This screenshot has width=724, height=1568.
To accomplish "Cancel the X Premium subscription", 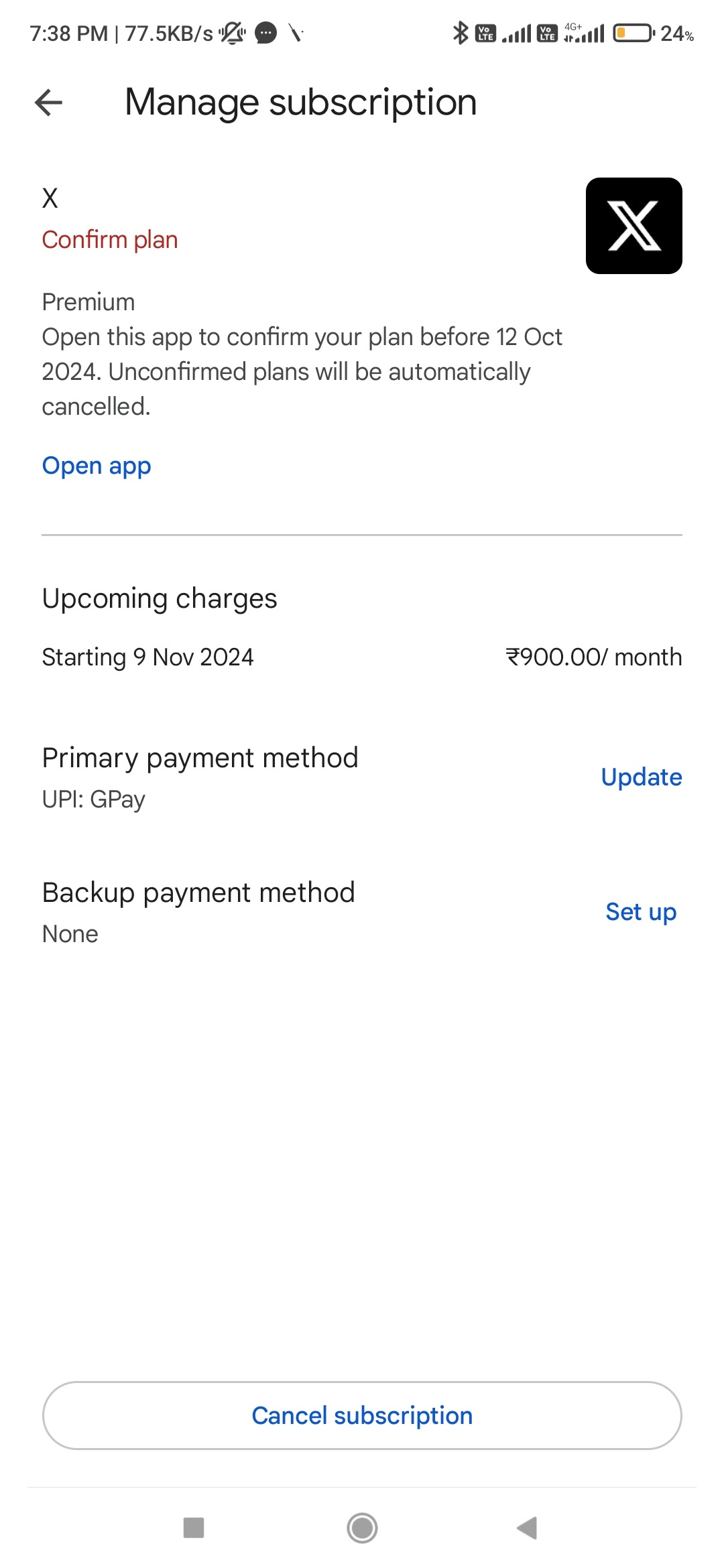I will [362, 1415].
